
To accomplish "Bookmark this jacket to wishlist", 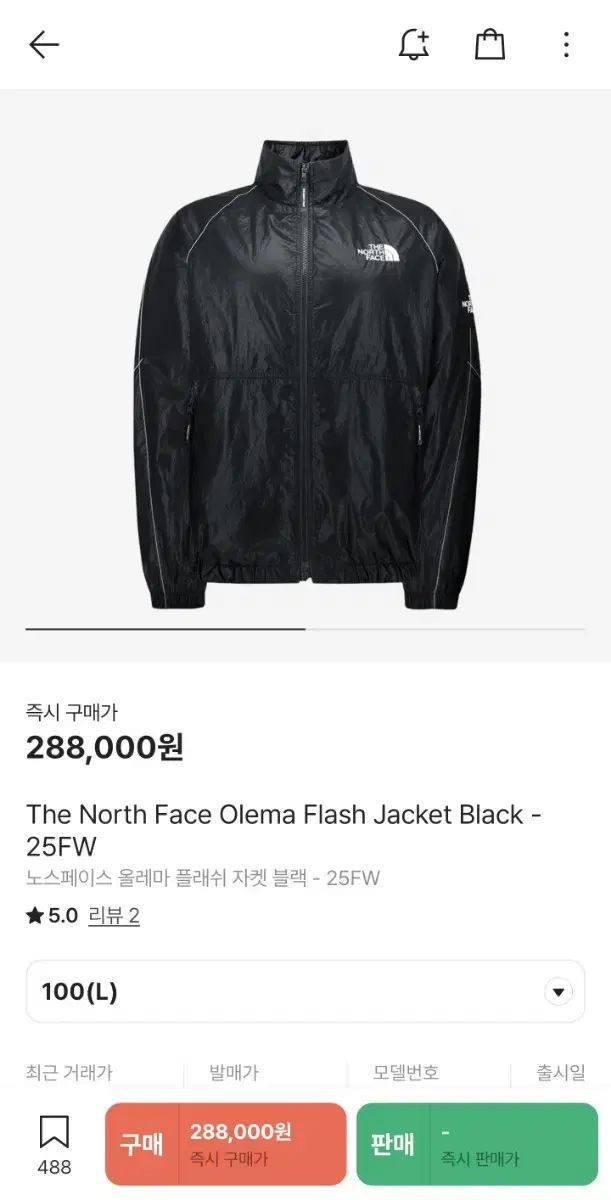I will point(54,1144).
